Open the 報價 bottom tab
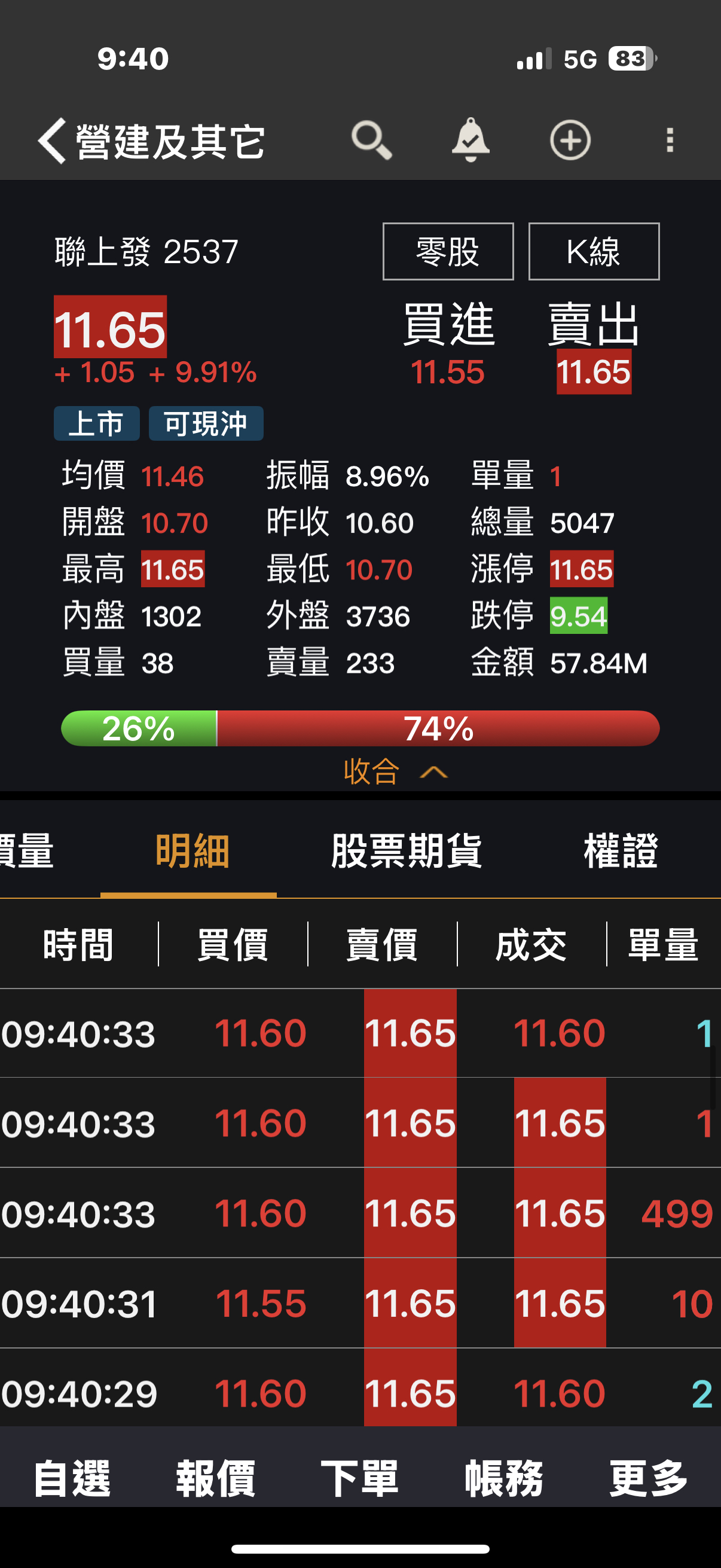The height and width of the screenshot is (1568, 721). 216,1478
